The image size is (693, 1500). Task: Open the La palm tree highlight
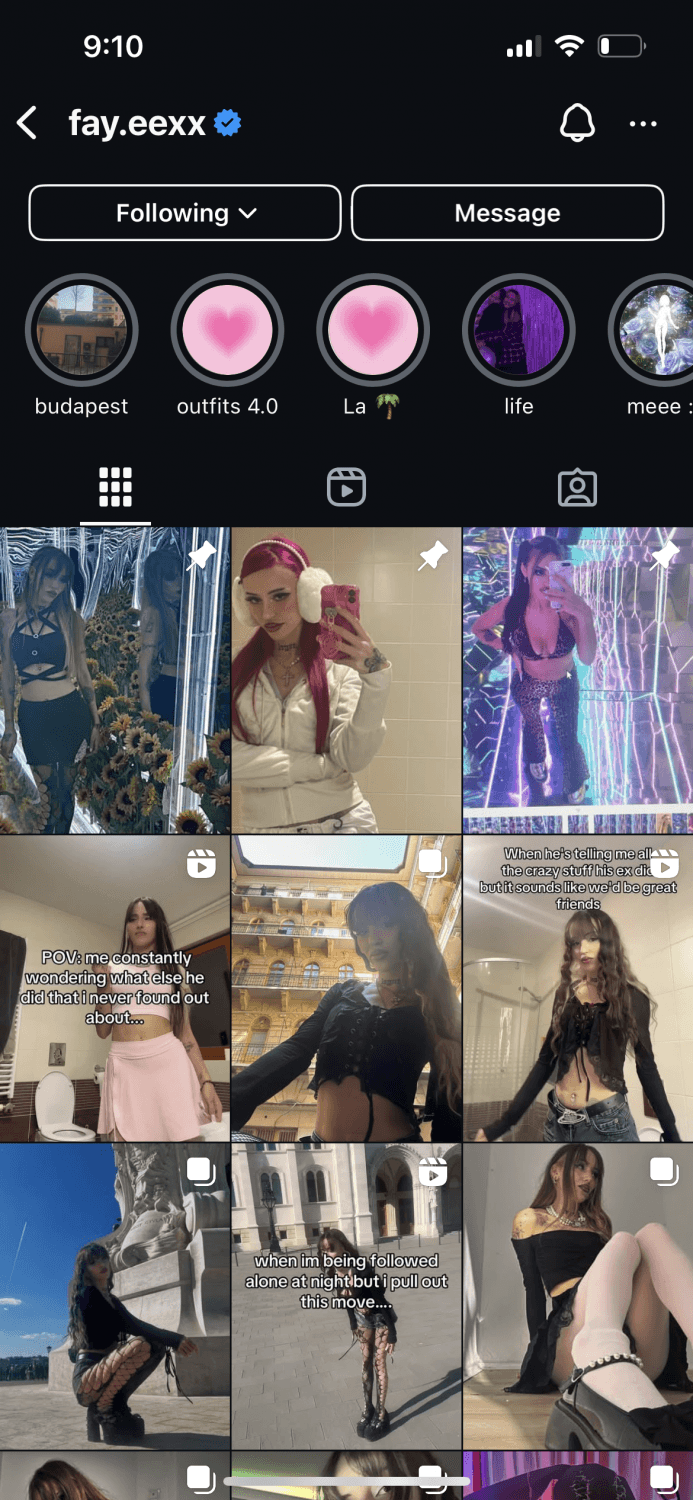click(373, 330)
